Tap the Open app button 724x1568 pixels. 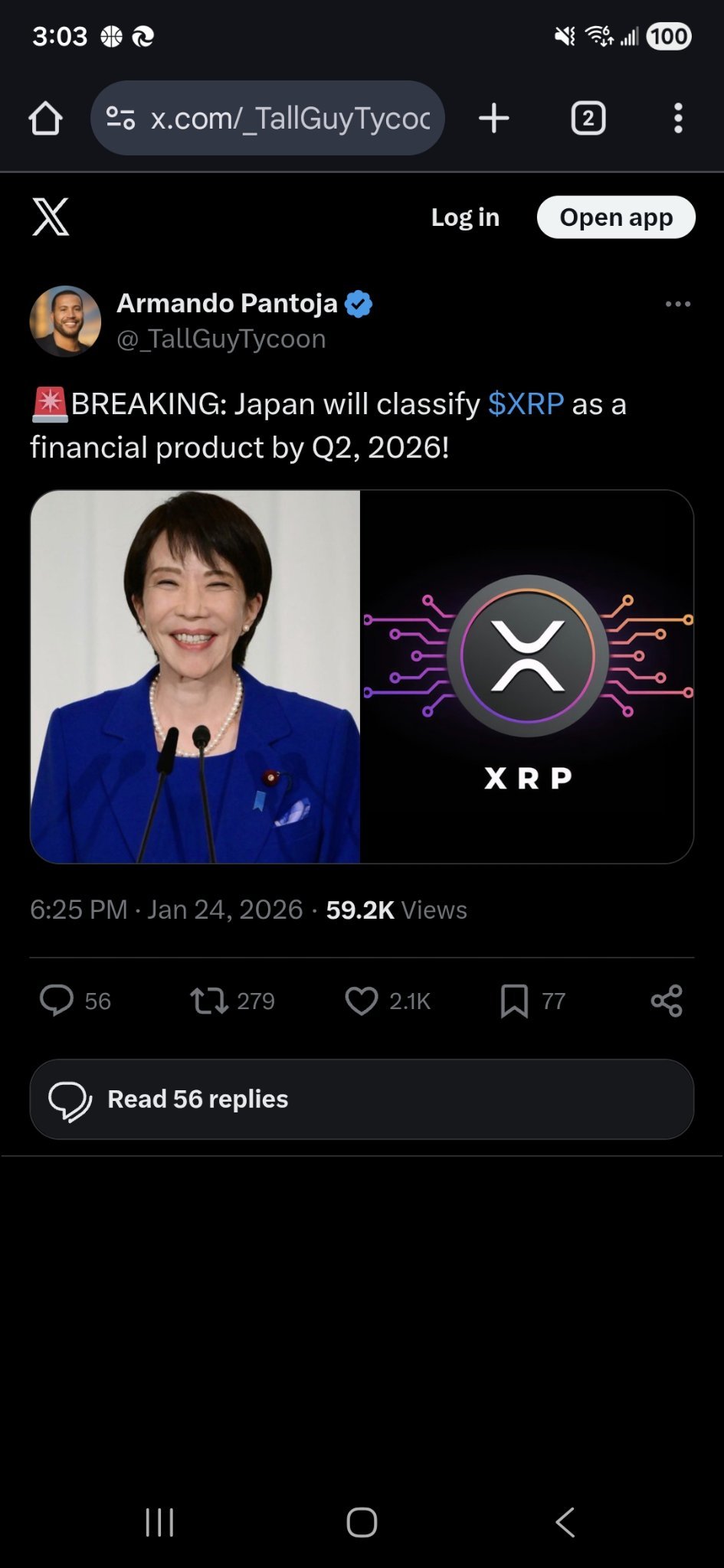pos(615,217)
